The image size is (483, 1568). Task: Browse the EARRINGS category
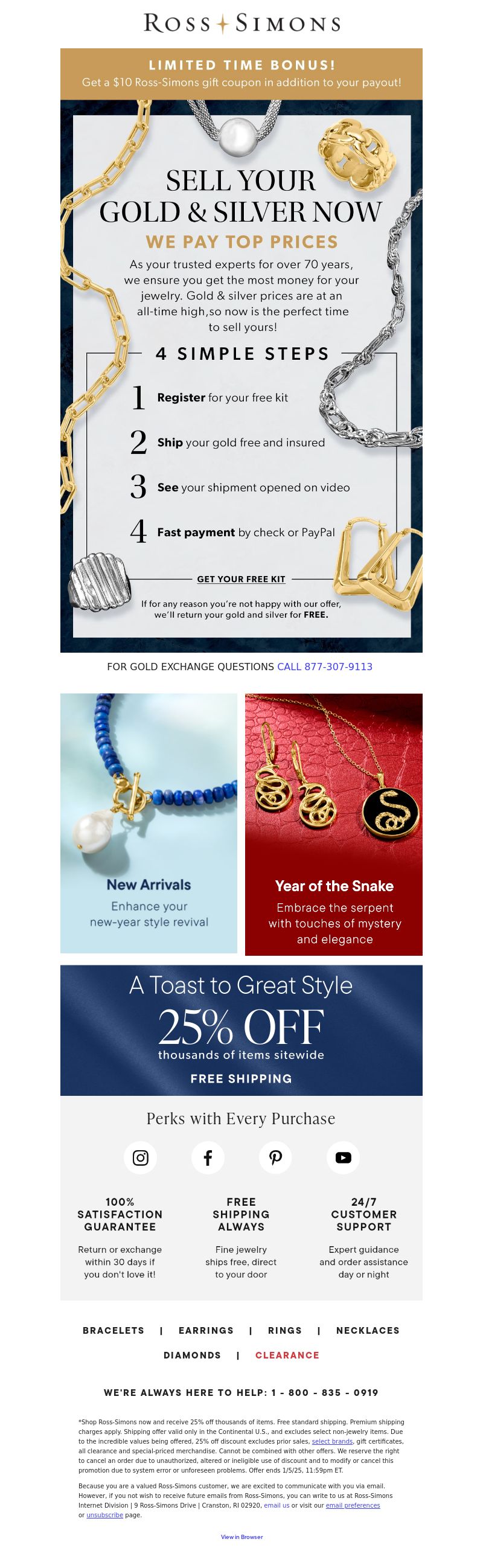pyautogui.click(x=206, y=1331)
